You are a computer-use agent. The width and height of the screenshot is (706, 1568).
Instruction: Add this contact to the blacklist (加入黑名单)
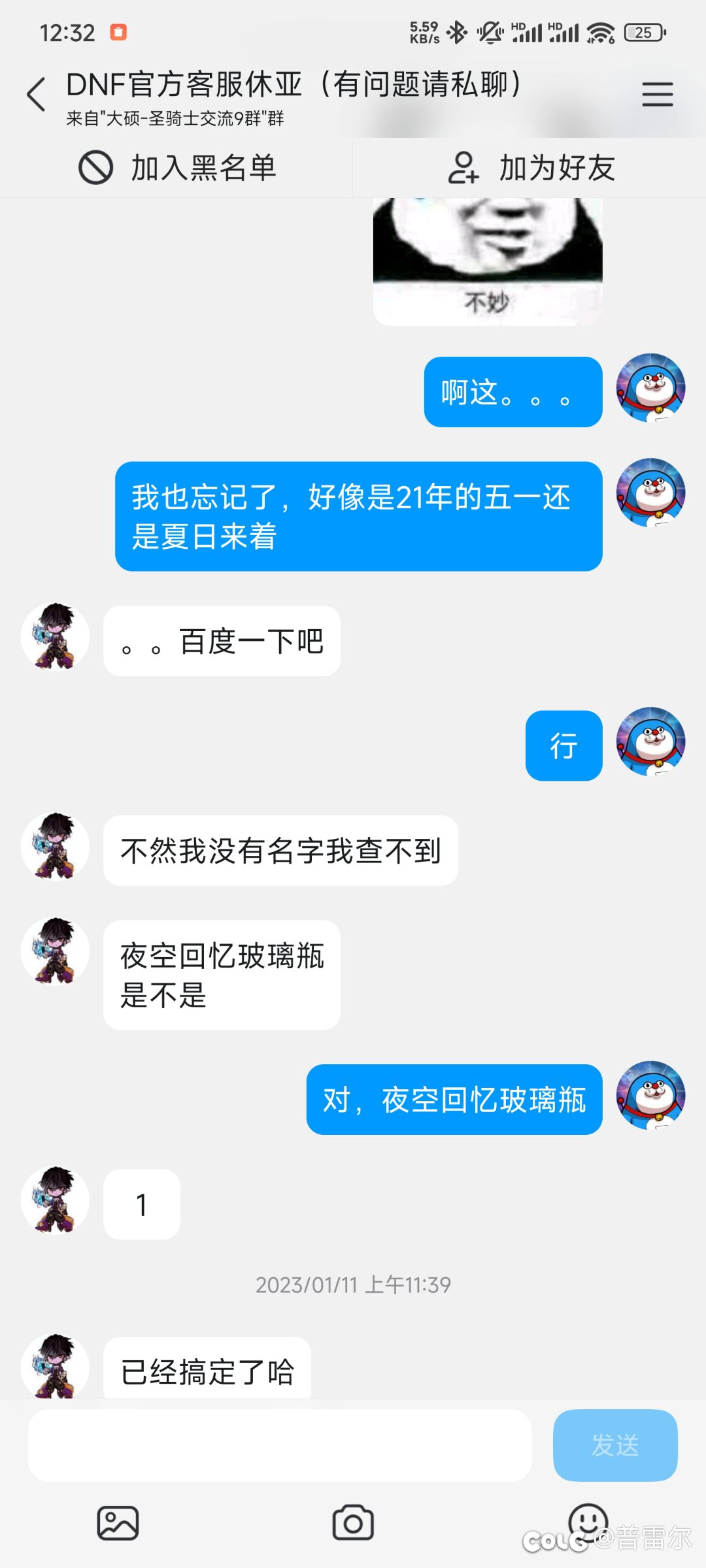click(176, 168)
